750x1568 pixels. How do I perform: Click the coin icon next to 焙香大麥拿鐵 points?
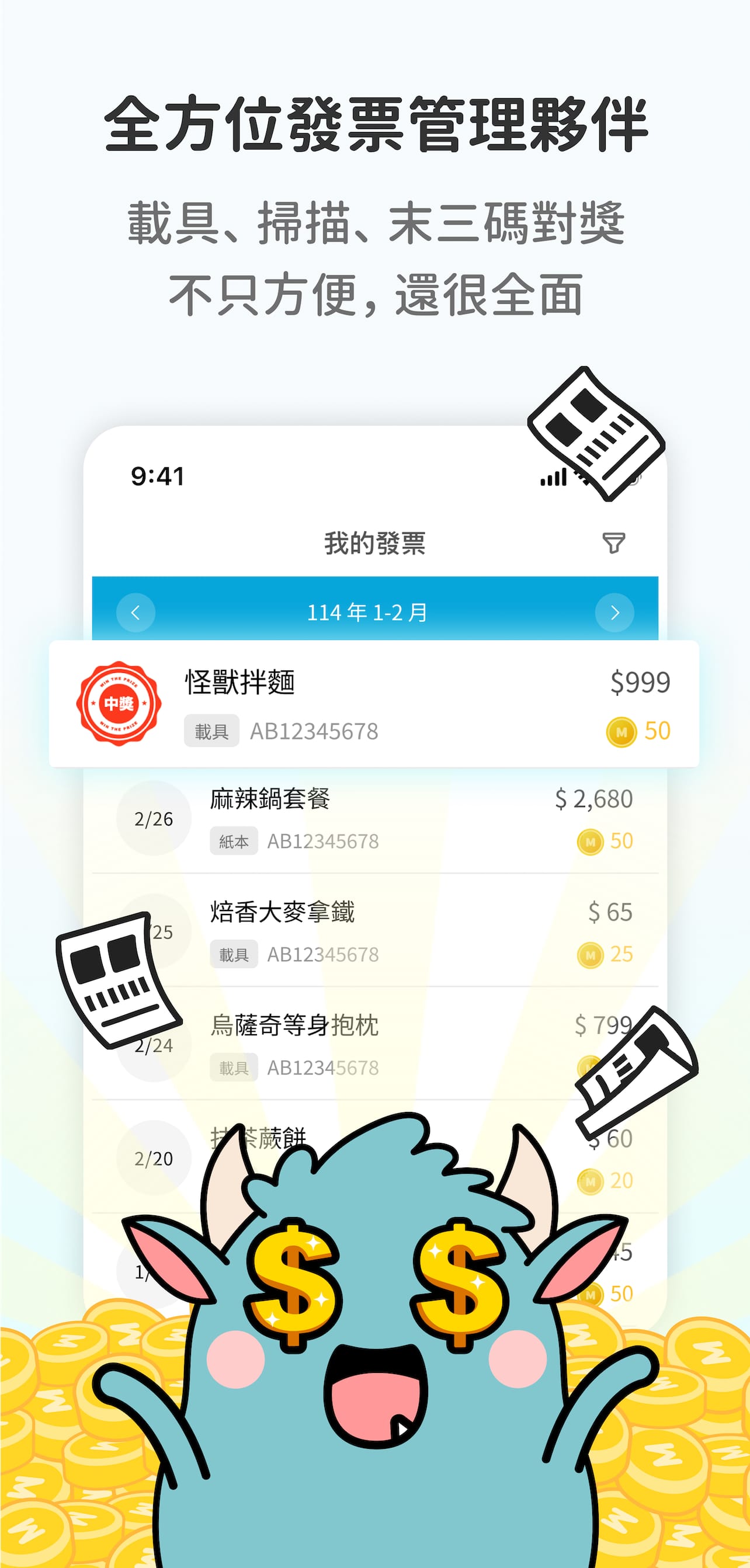591,955
